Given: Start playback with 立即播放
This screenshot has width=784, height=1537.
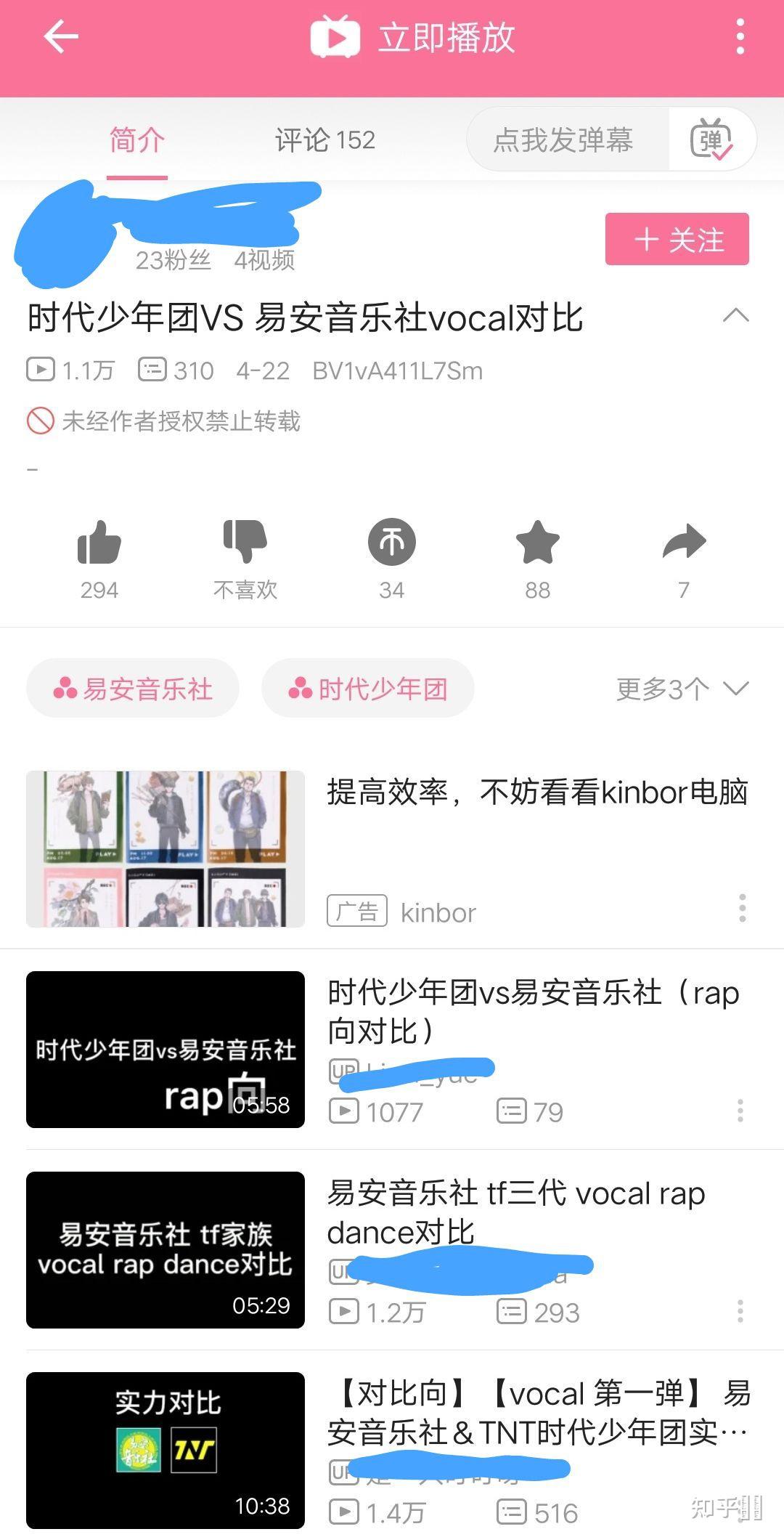Looking at the screenshot, I should tap(413, 37).
